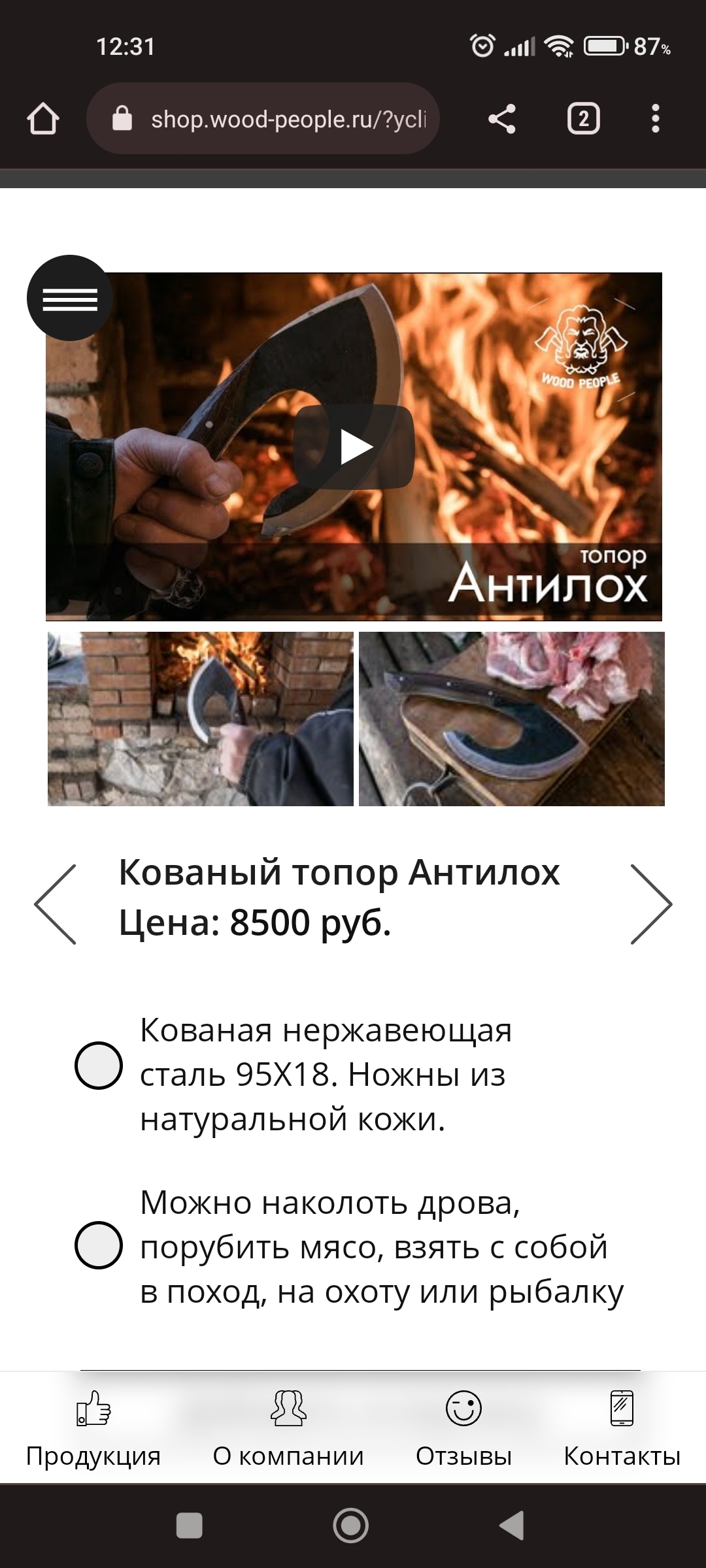Go to the next product with right arrow

click(x=650, y=904)
